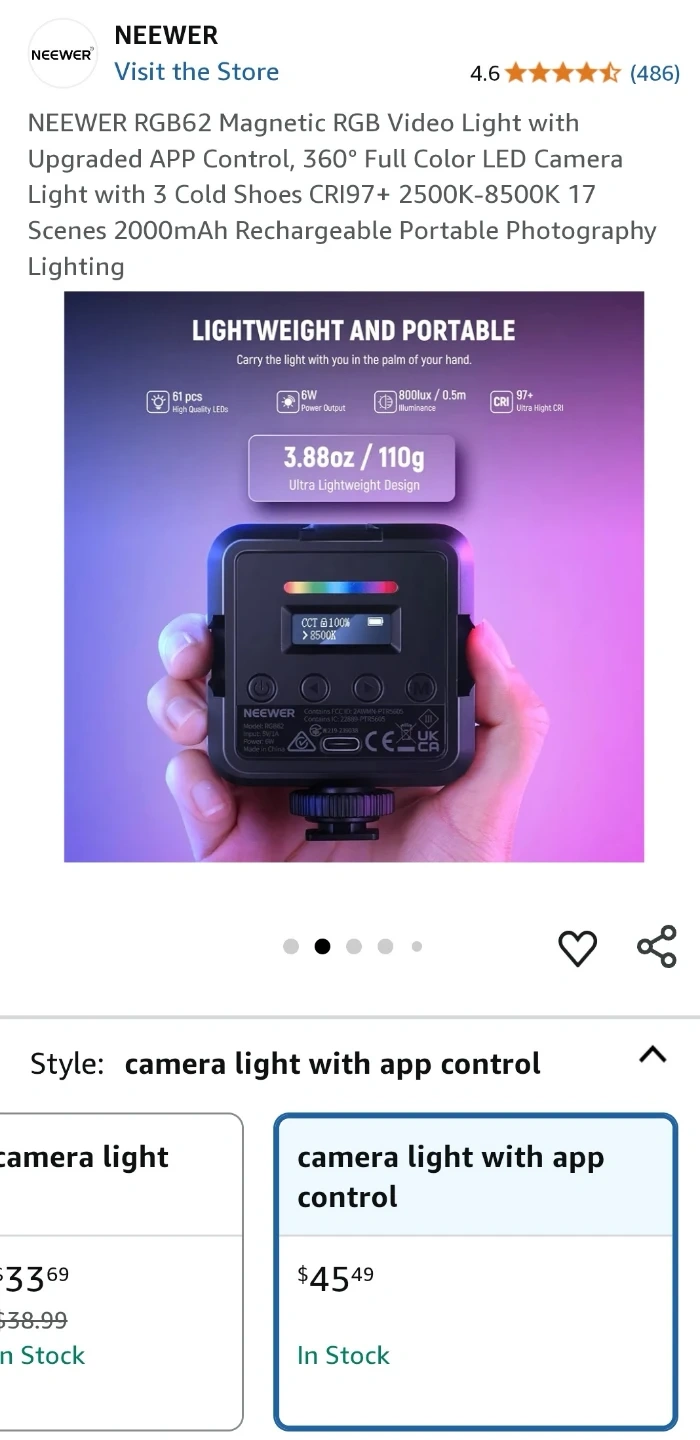Screen dimensions: 700x1440
Task: Tap the NEEWER brand logo
Action: click(62, 54)
